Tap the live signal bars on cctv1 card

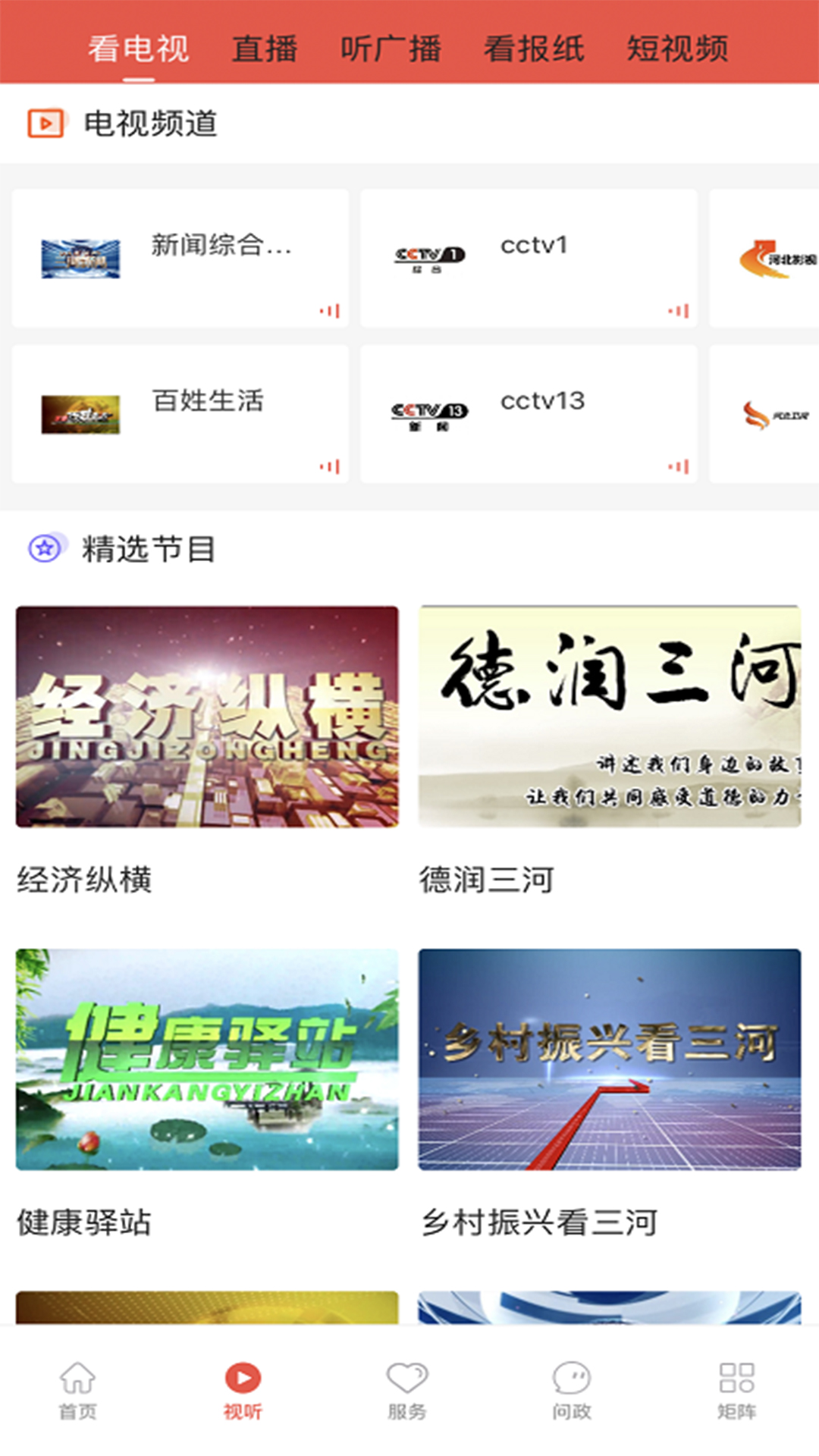675,311
